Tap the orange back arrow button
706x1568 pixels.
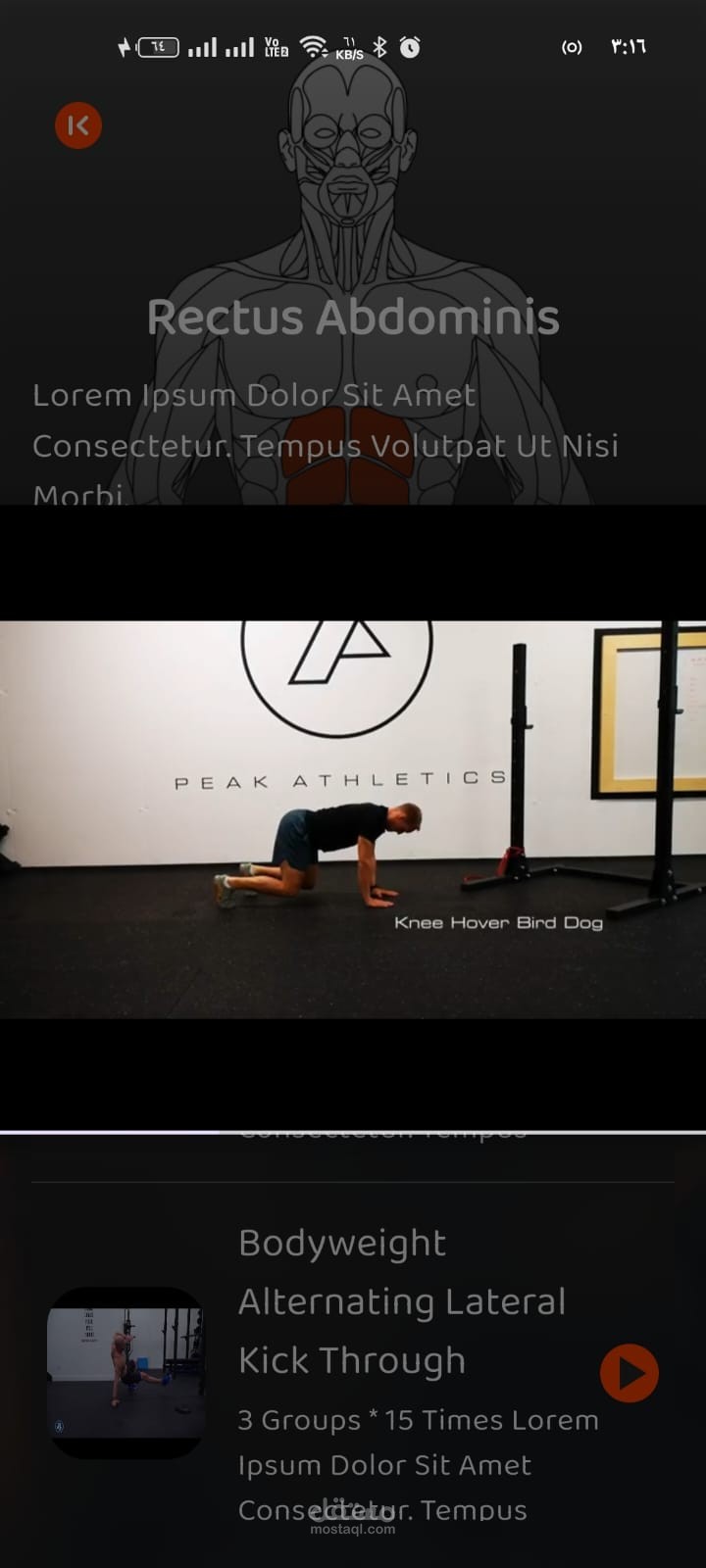[x=78, y=125]
